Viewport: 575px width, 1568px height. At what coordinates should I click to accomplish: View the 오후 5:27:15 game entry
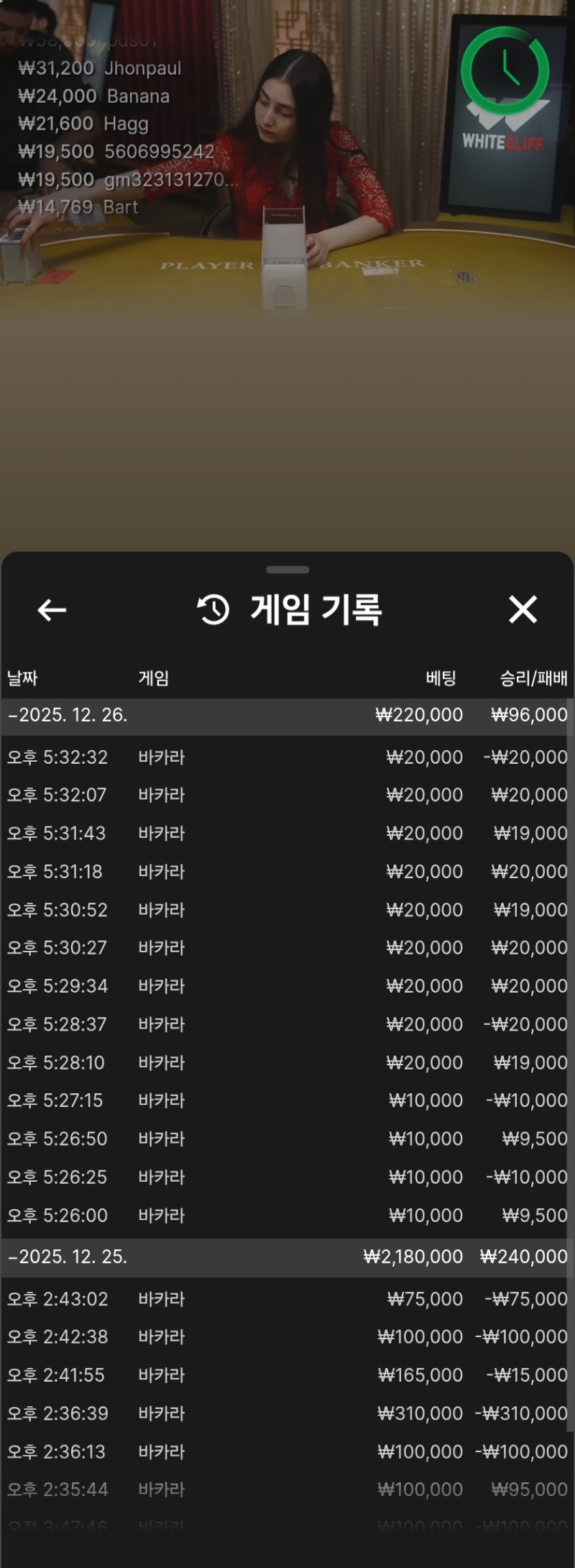(x=287, y=1100)
